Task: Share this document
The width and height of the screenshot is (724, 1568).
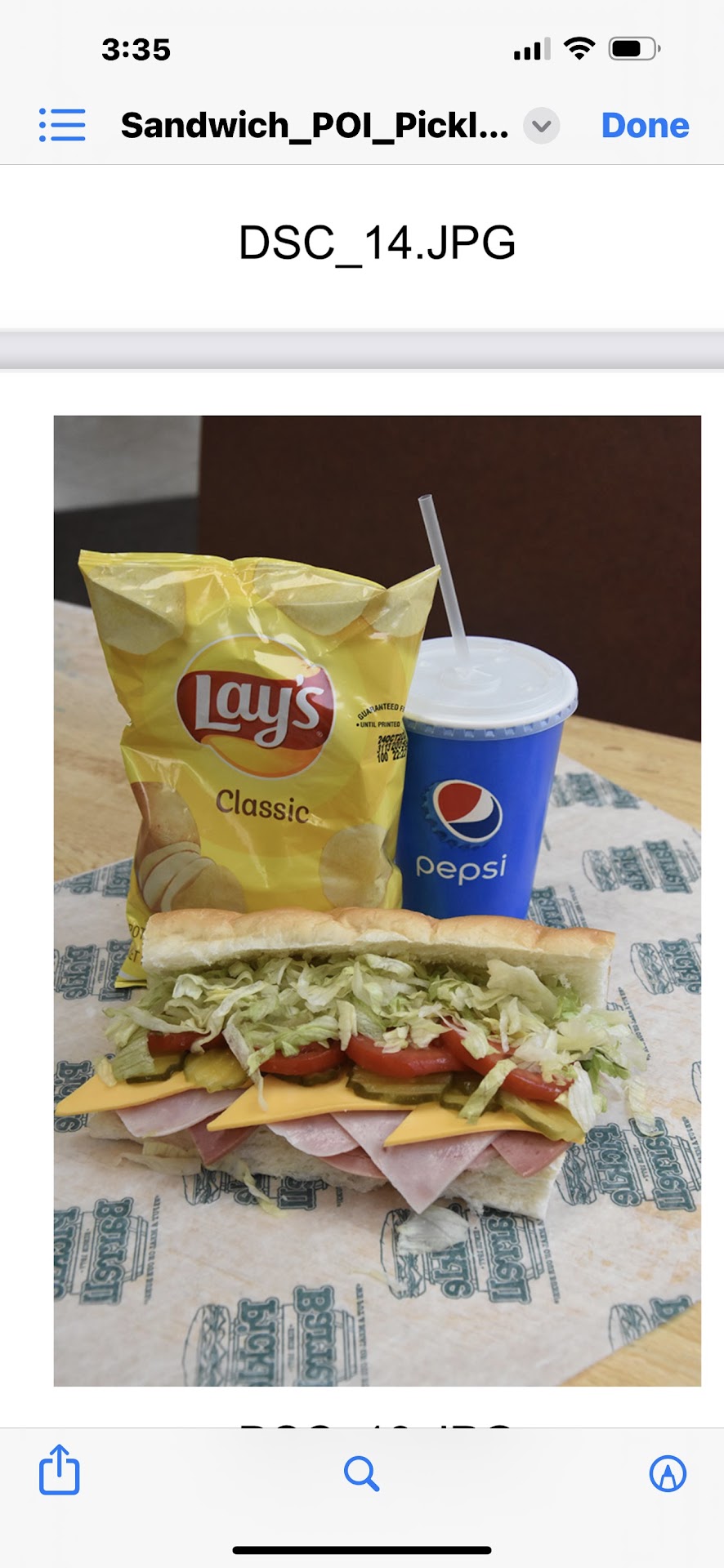Action: (x=60, y=1470)
